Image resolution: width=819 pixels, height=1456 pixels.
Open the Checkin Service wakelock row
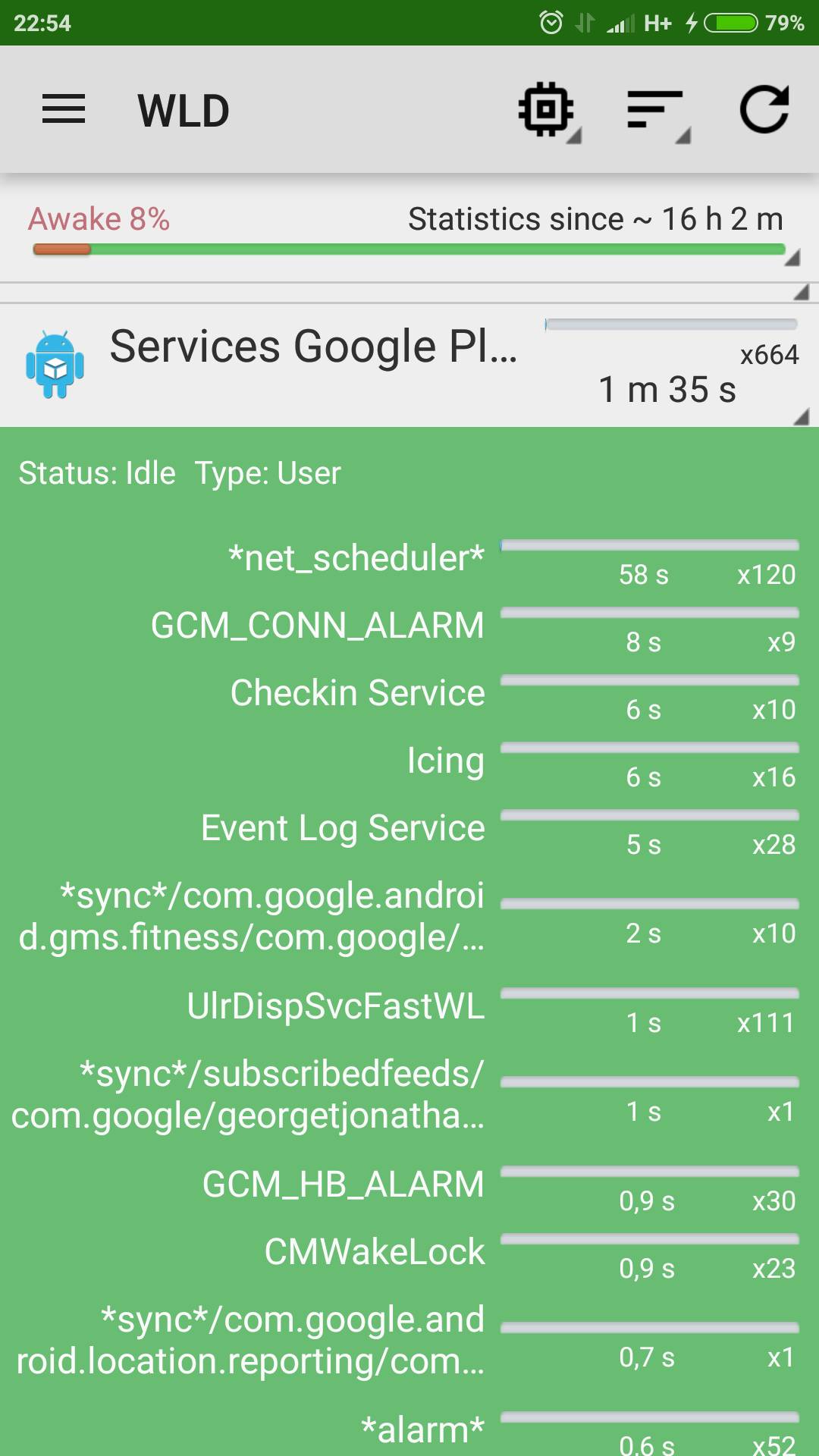[409, 694]
